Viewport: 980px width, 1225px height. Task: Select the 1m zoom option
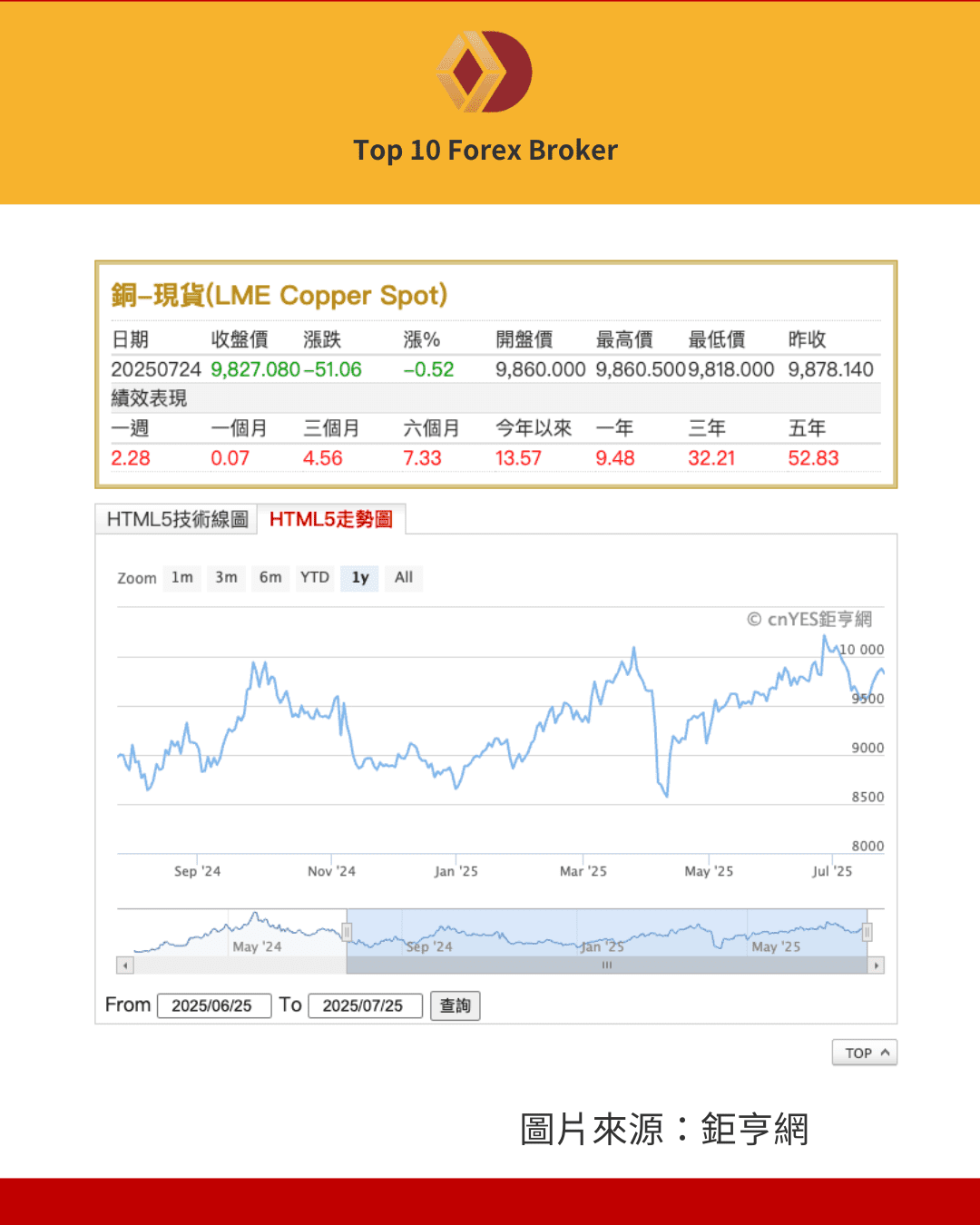(x=181, y=578)
